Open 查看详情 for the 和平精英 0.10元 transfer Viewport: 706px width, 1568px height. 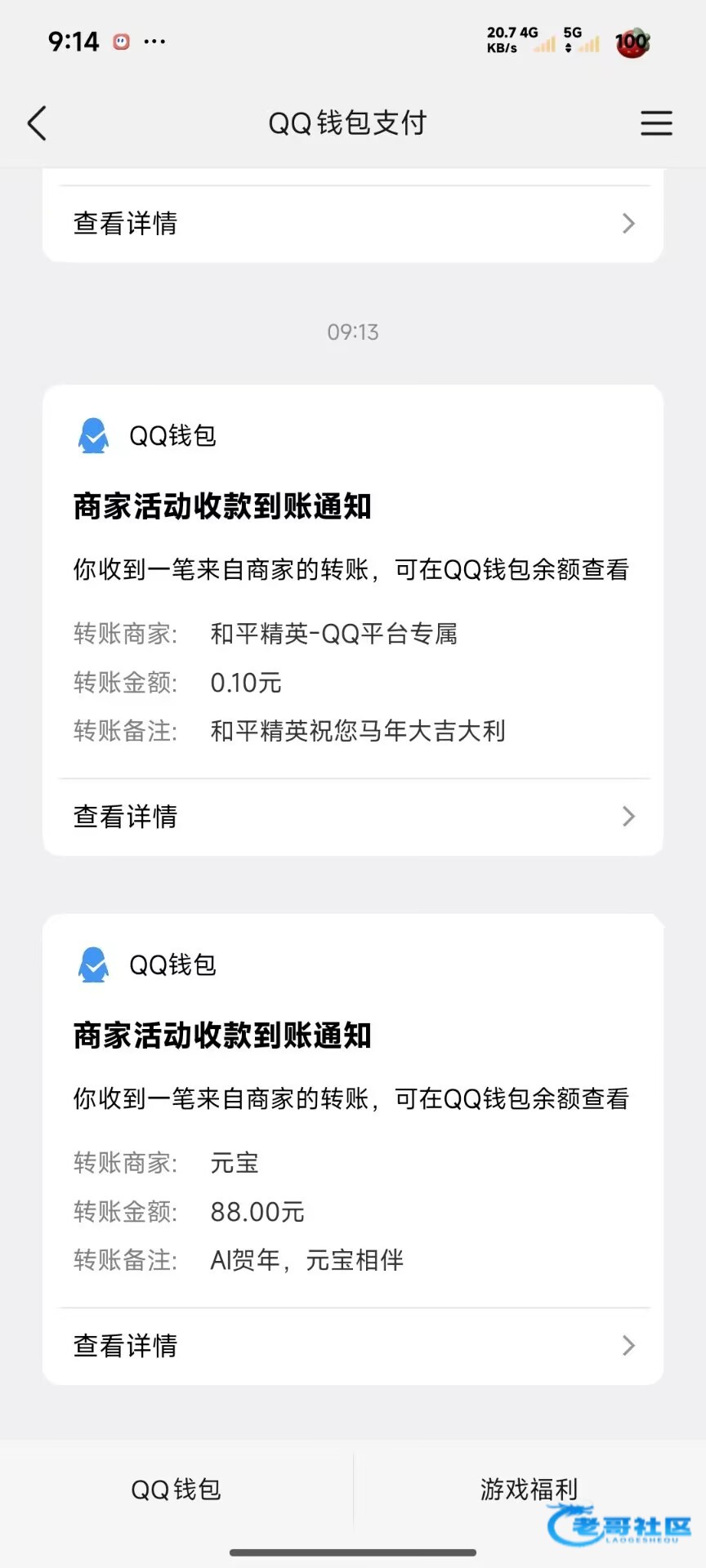(353, 817)
